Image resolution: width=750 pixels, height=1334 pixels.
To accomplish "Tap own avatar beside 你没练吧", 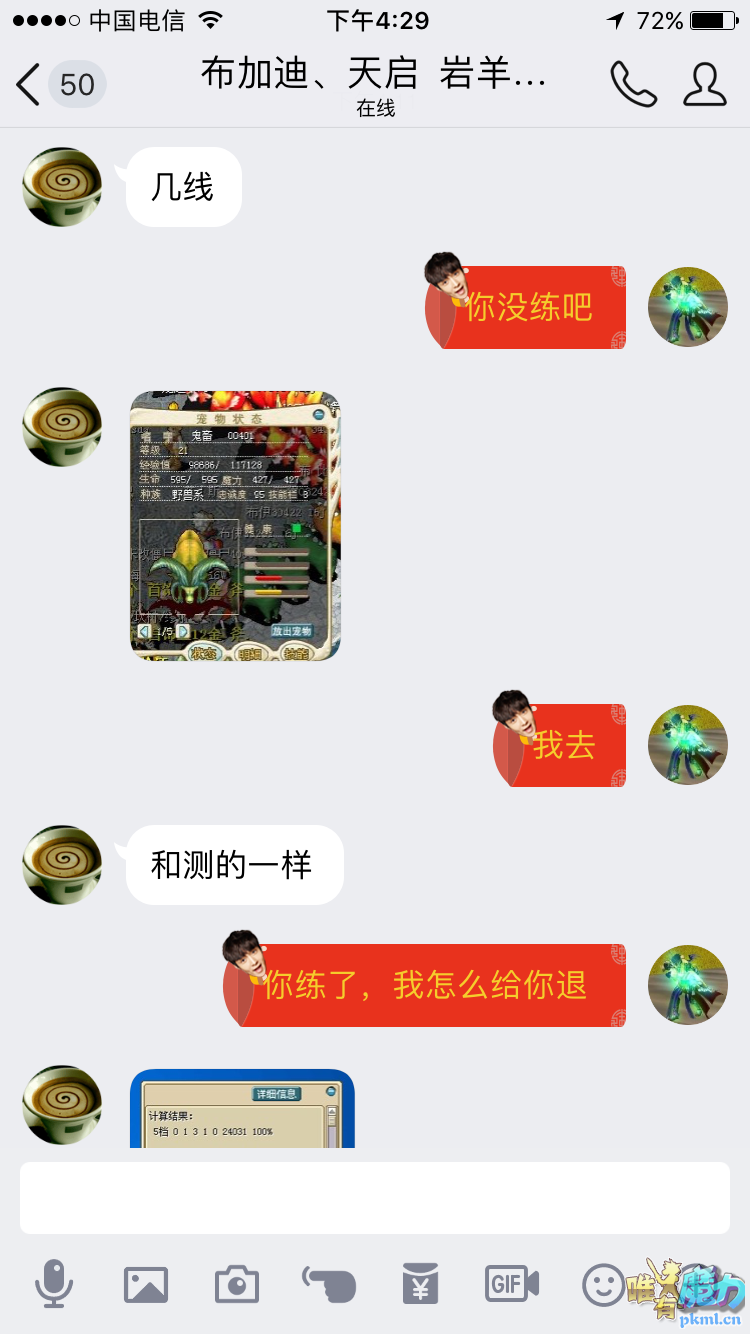I will (688, 307).
